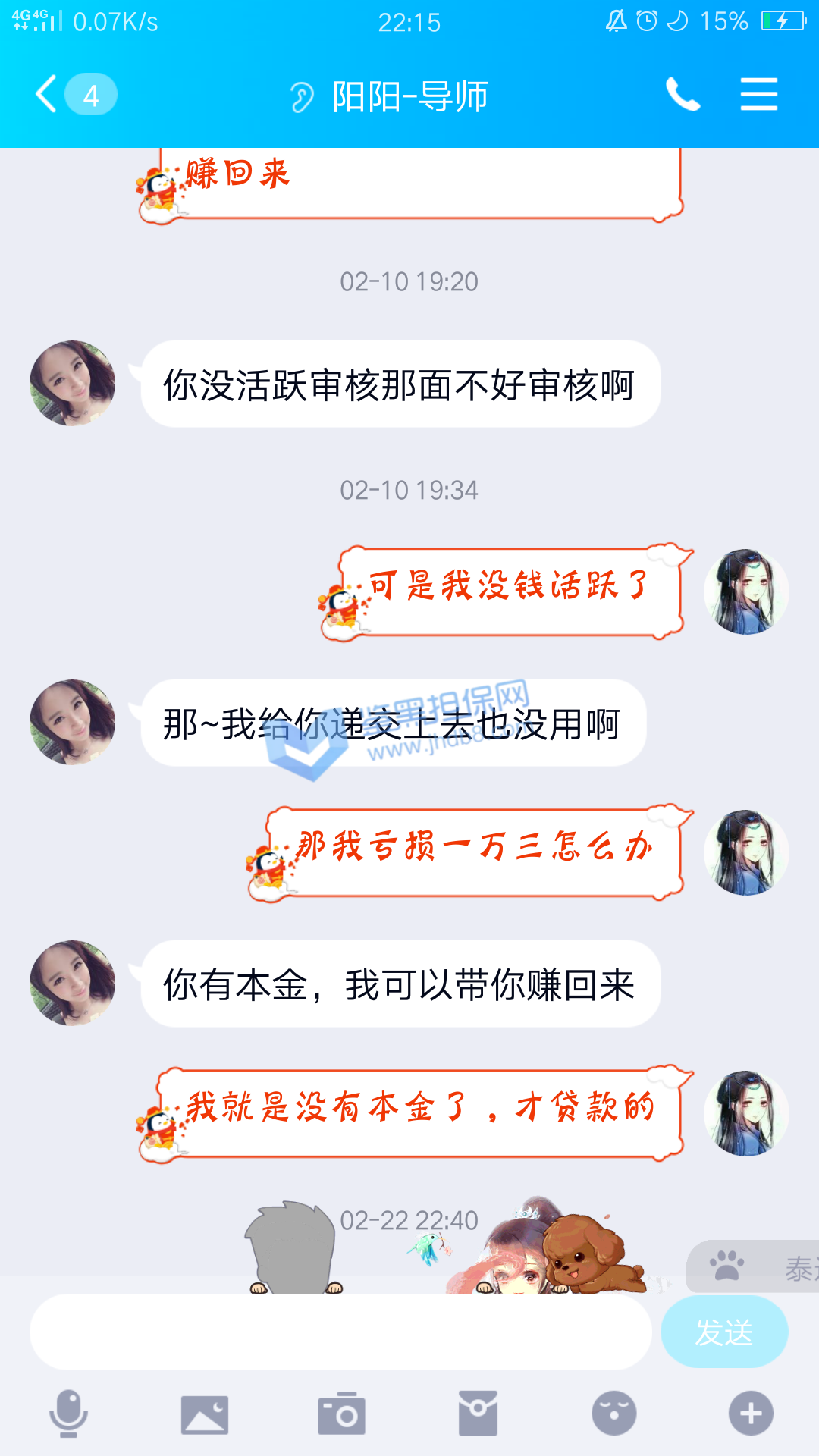Open more attachment options with plus

[751, 1414]
